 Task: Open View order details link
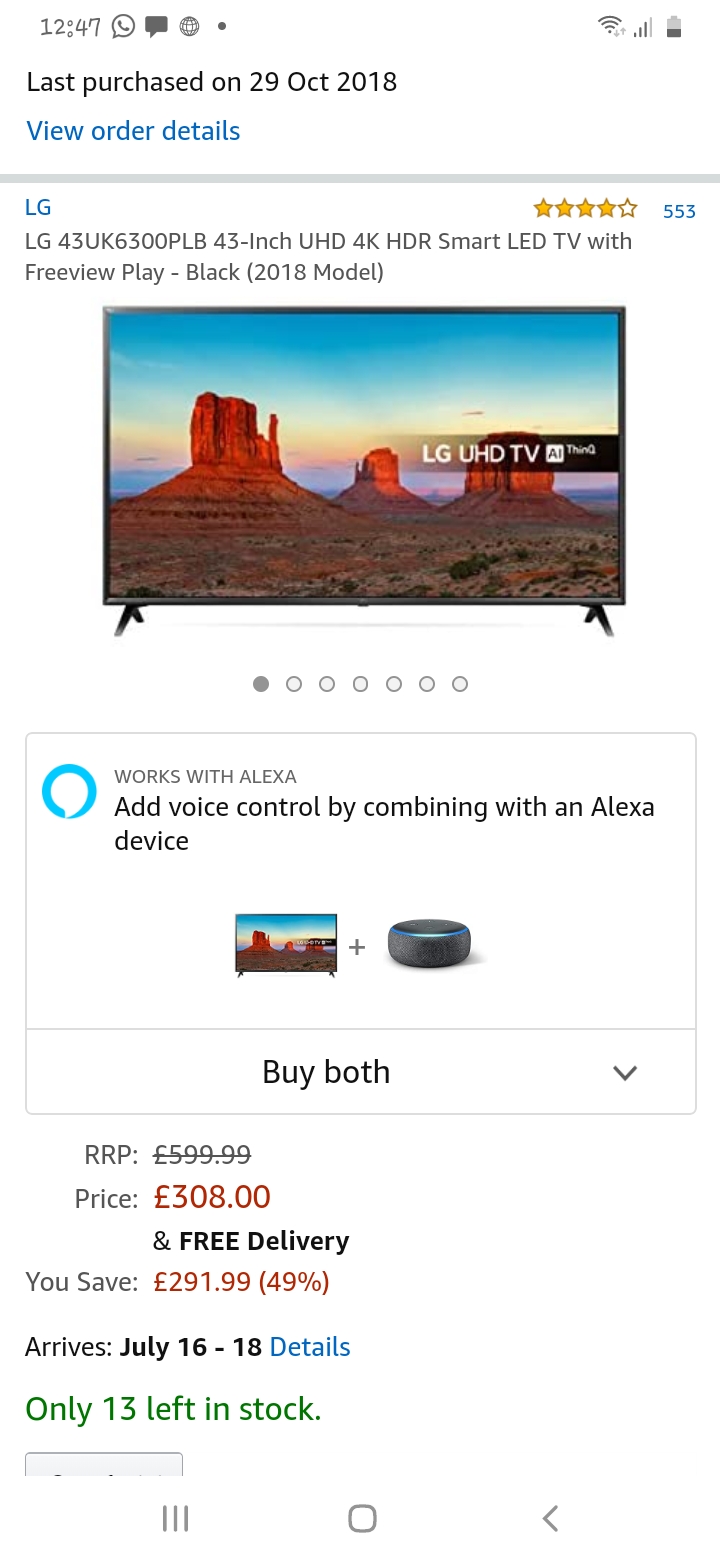[133, 131]
